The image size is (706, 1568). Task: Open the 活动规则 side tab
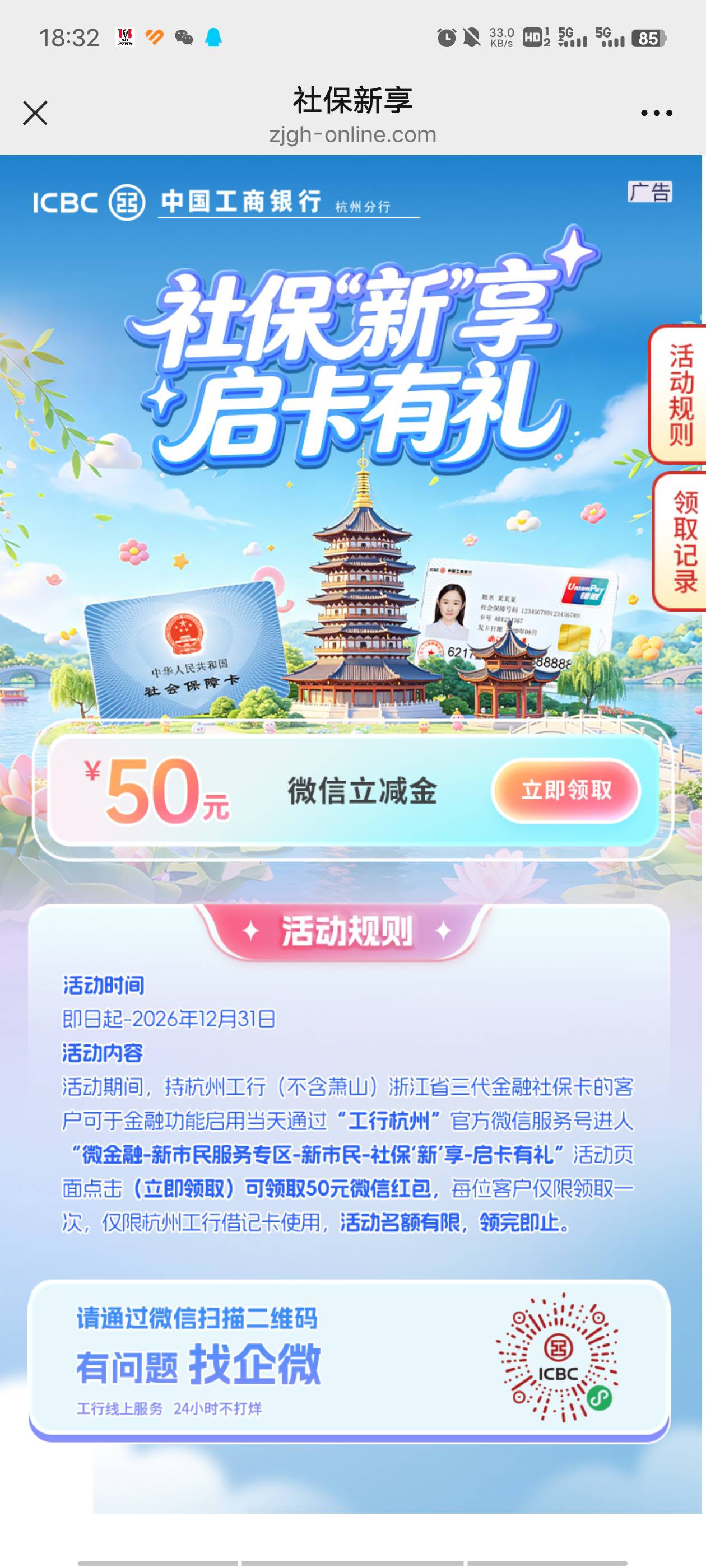tap(679, 394)
